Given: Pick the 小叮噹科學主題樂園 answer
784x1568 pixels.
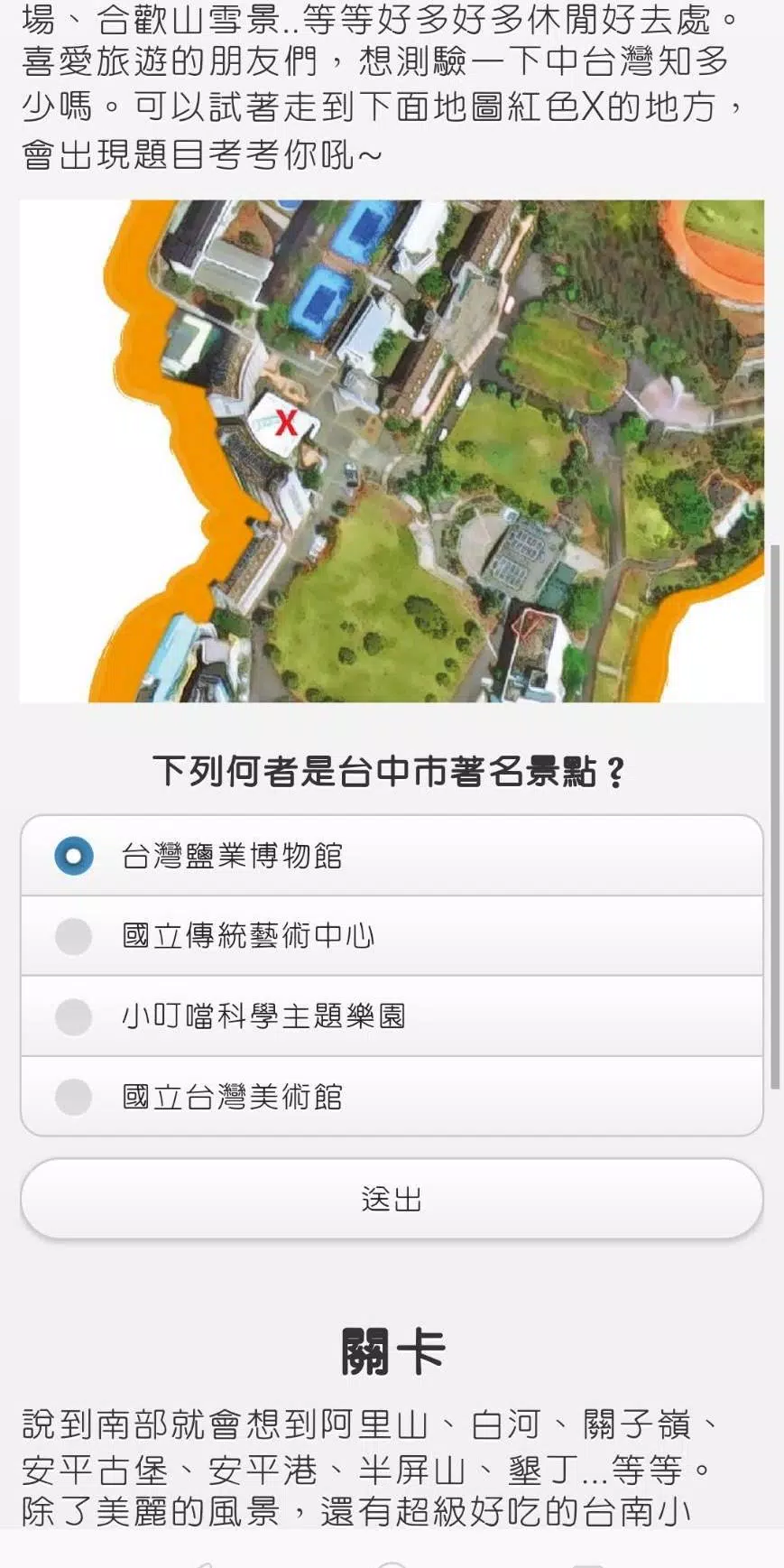Looking at the screenshot, I should click(x=72, y=1016).
